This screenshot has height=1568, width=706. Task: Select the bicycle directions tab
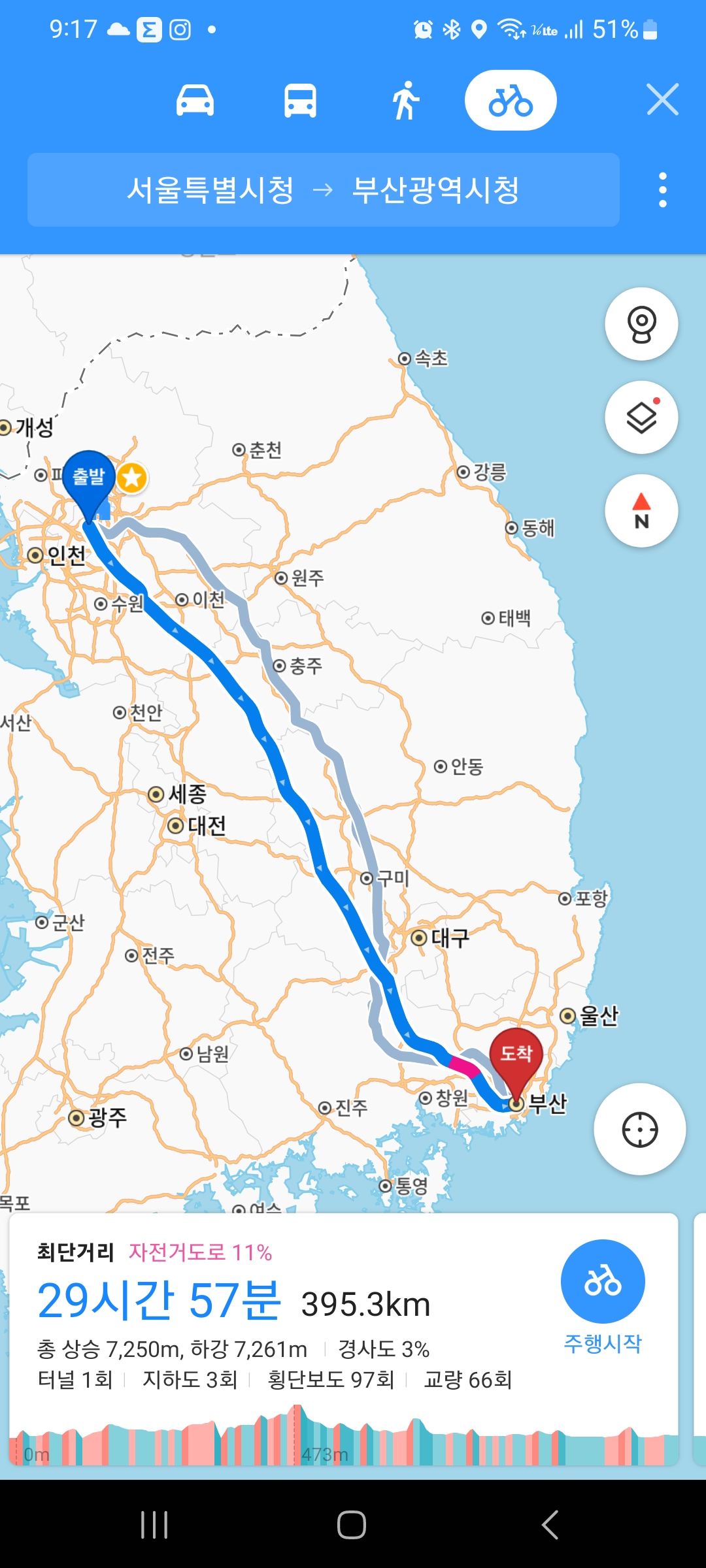tap(511, 101)
